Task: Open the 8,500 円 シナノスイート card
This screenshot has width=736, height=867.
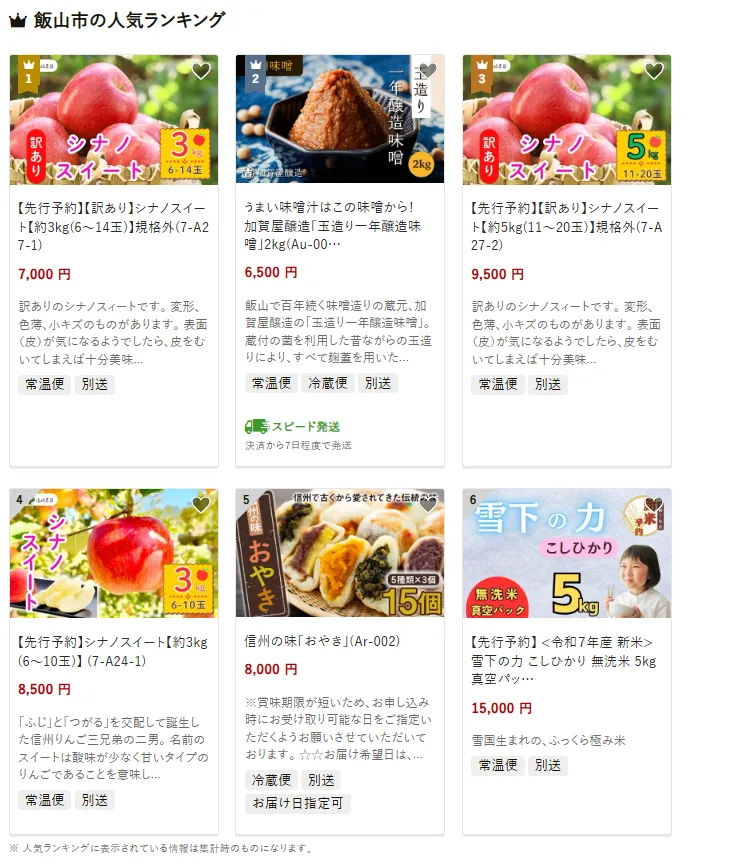Action: 113,651
